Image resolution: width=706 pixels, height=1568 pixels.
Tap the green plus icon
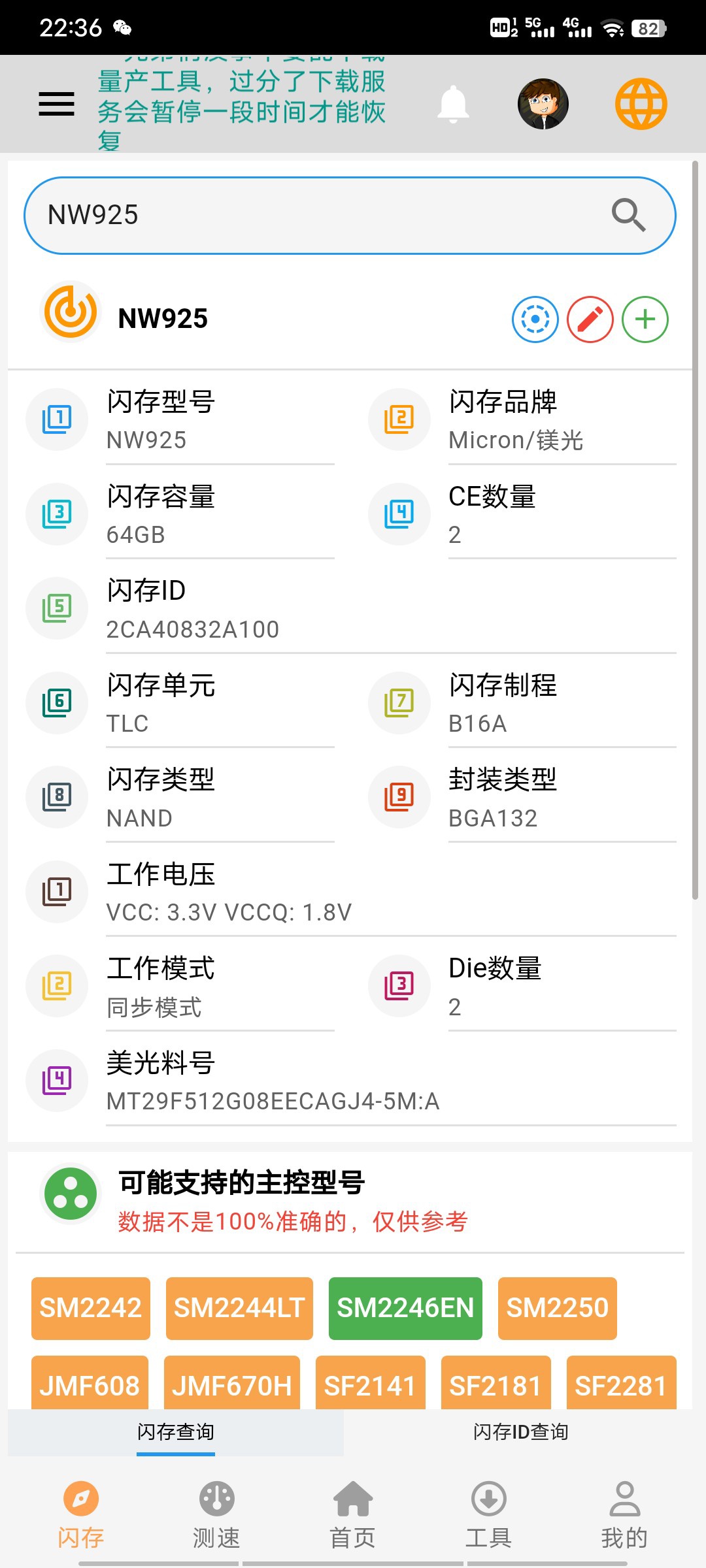[x=645, y=319]
